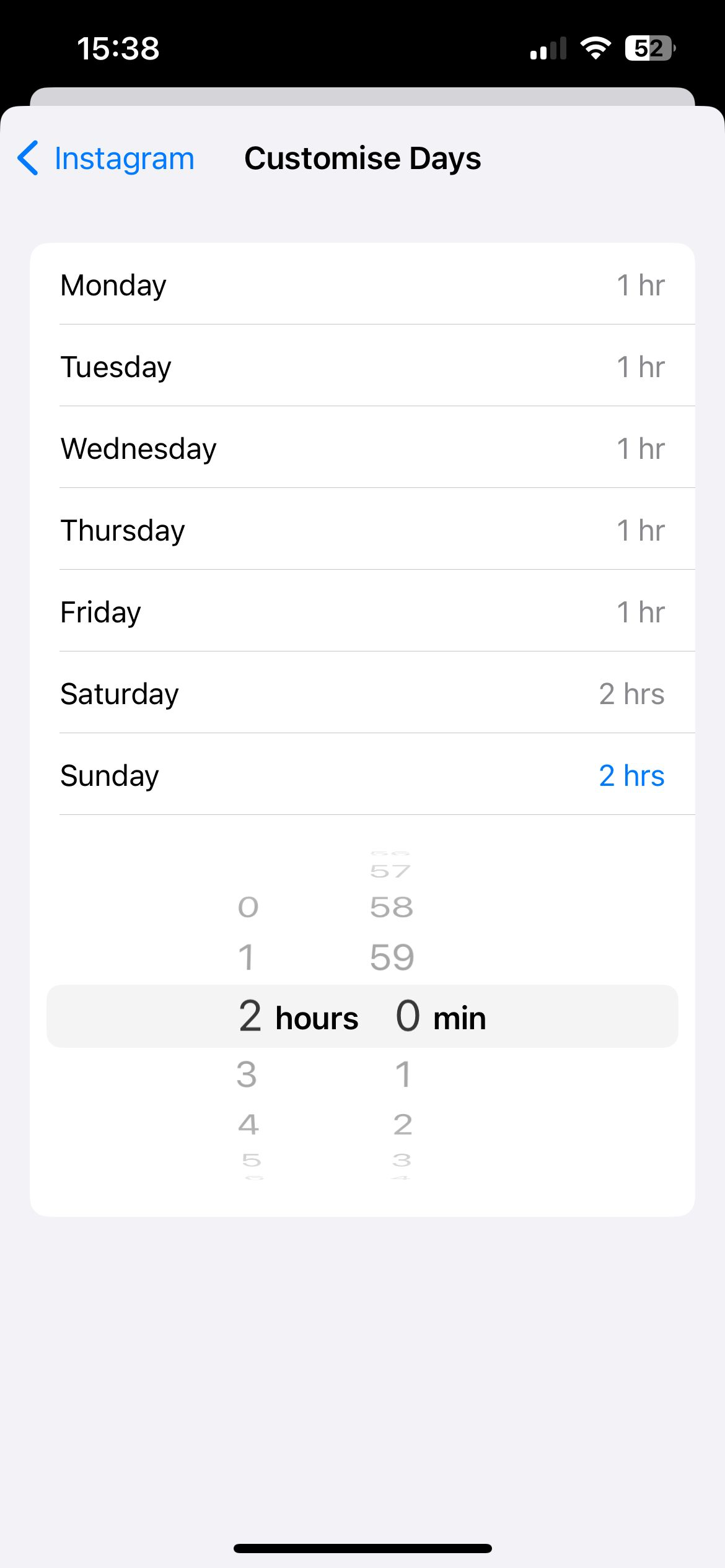The height and width of the screenshot is (1568, 725).
Task: Collapse the Sunday time picker row
Action: click(362, 775)
